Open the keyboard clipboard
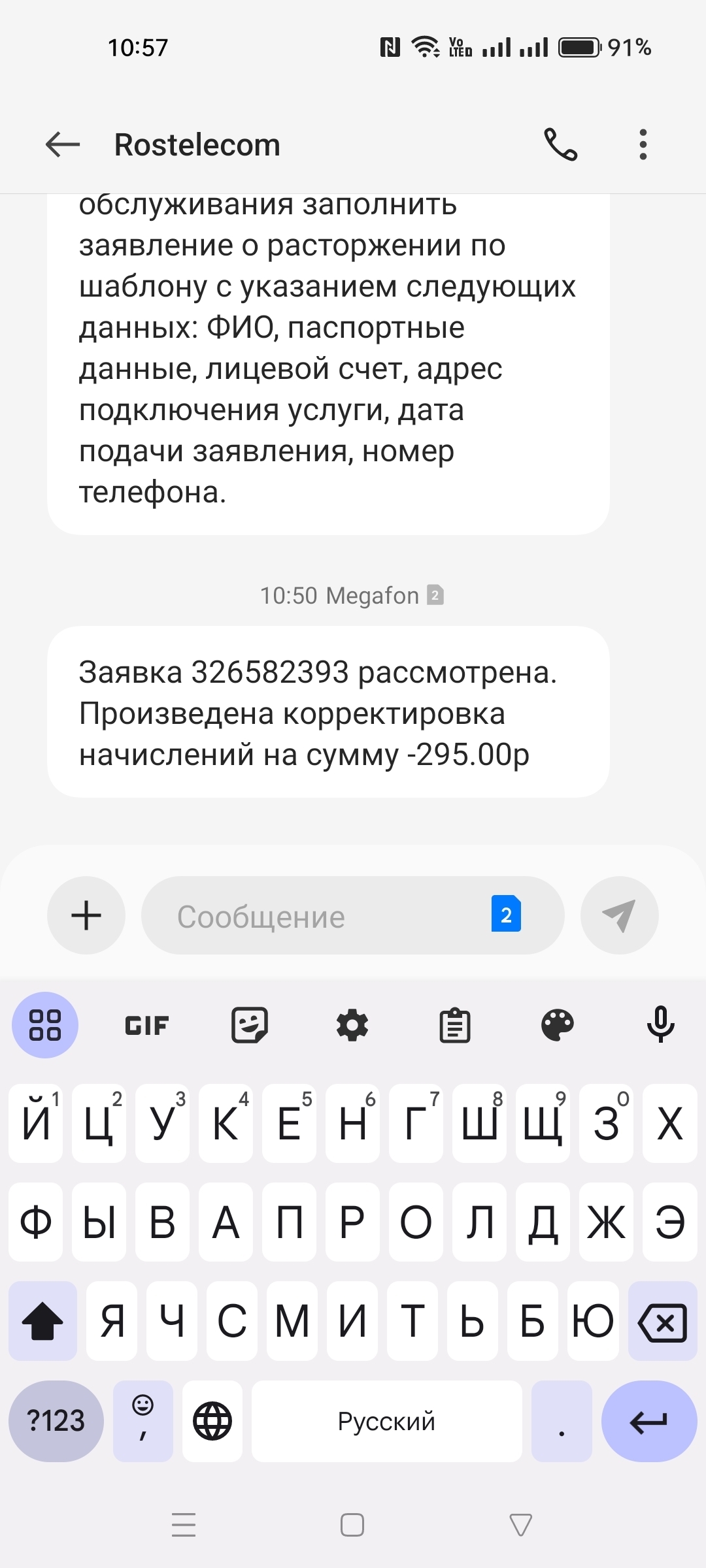Image resolution: width=706 pixels, height=1568 pixels. (455, 1025)
